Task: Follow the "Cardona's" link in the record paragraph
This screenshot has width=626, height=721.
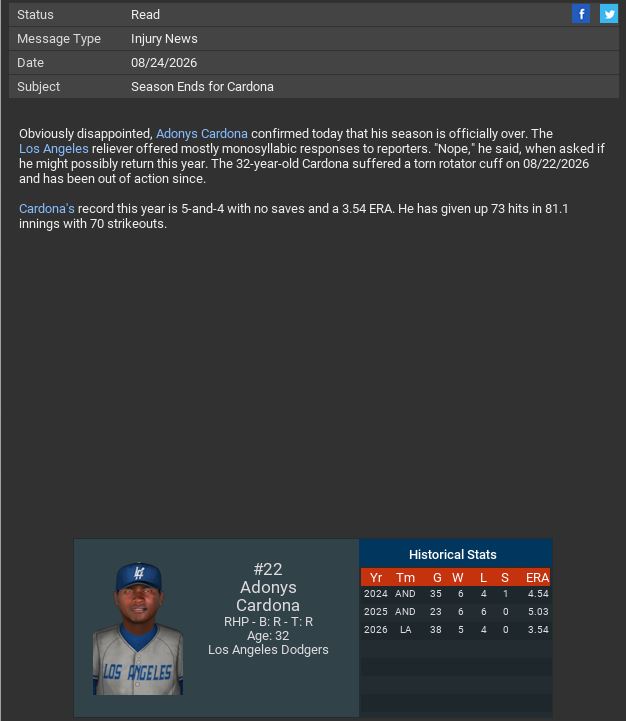Action: click(46, 209)
